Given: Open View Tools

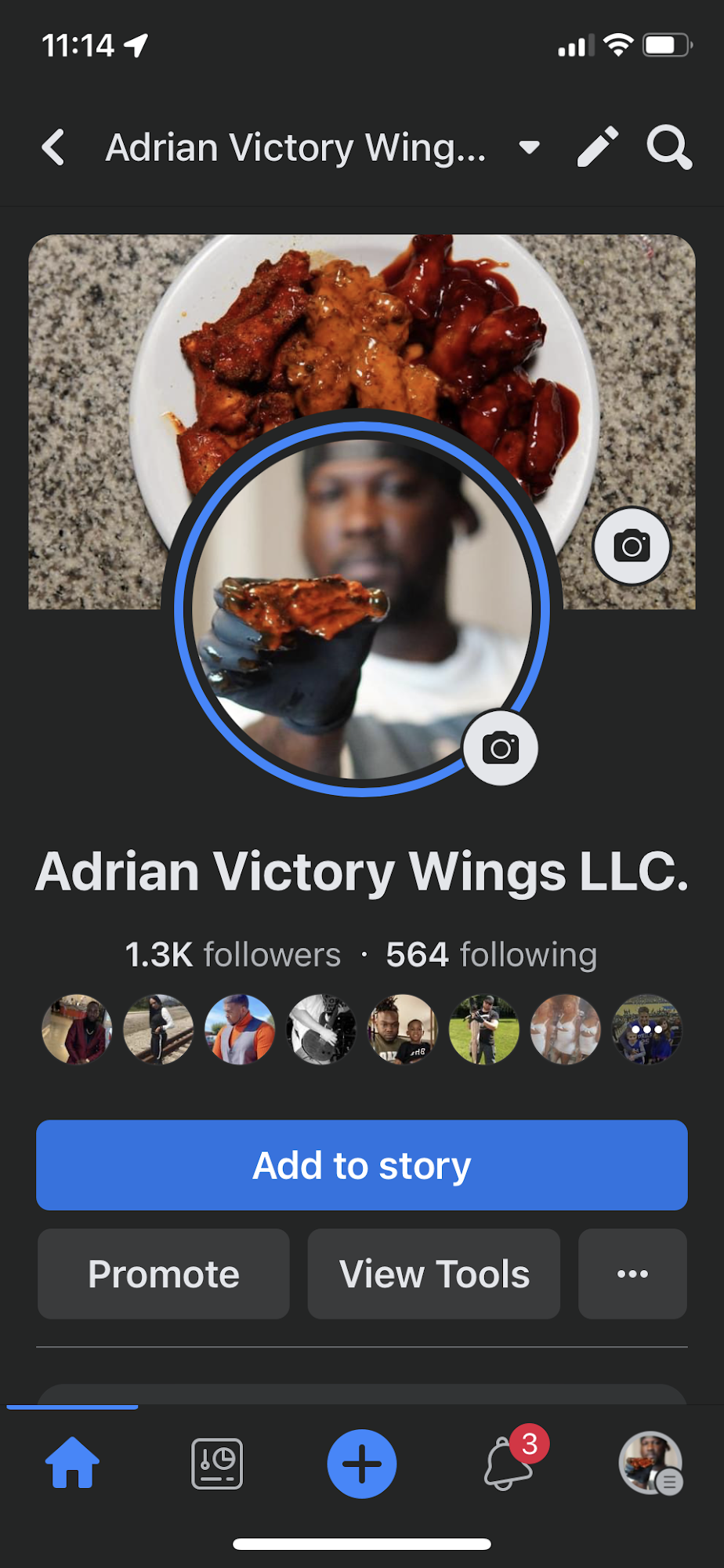Looking at the screenshot, I should pos(434,1274).
